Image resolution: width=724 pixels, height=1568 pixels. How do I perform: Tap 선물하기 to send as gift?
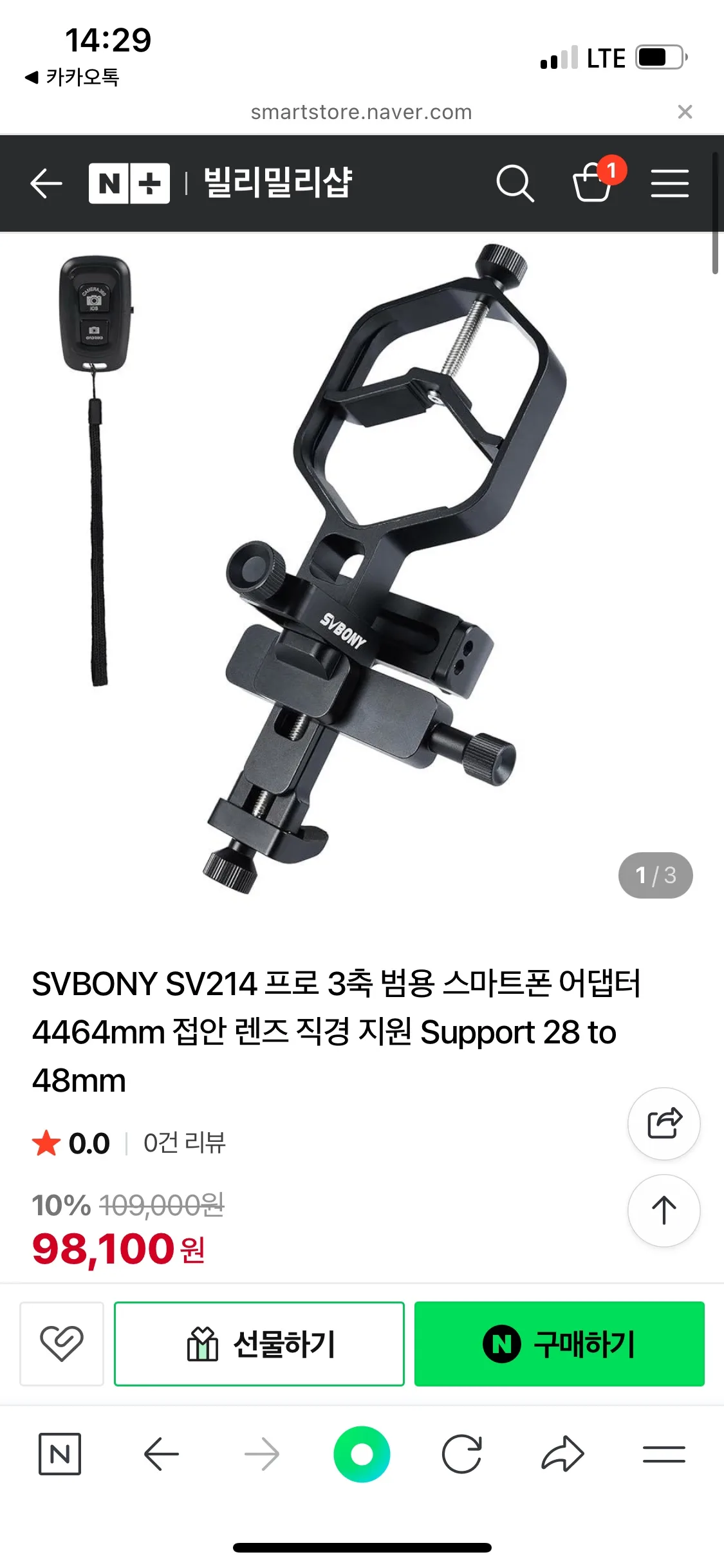point(259,1344)
